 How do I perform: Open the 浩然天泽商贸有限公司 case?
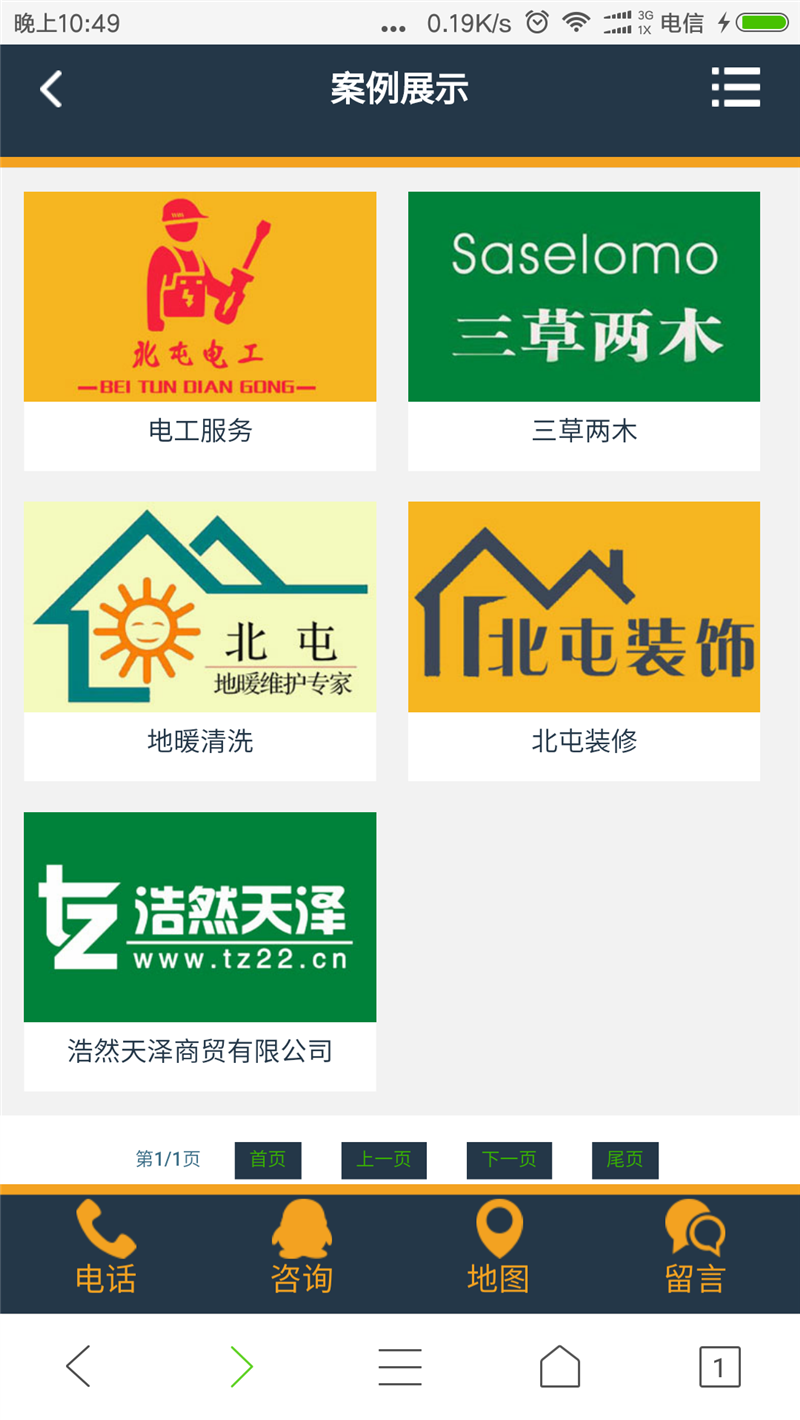(x=200, y=950)
